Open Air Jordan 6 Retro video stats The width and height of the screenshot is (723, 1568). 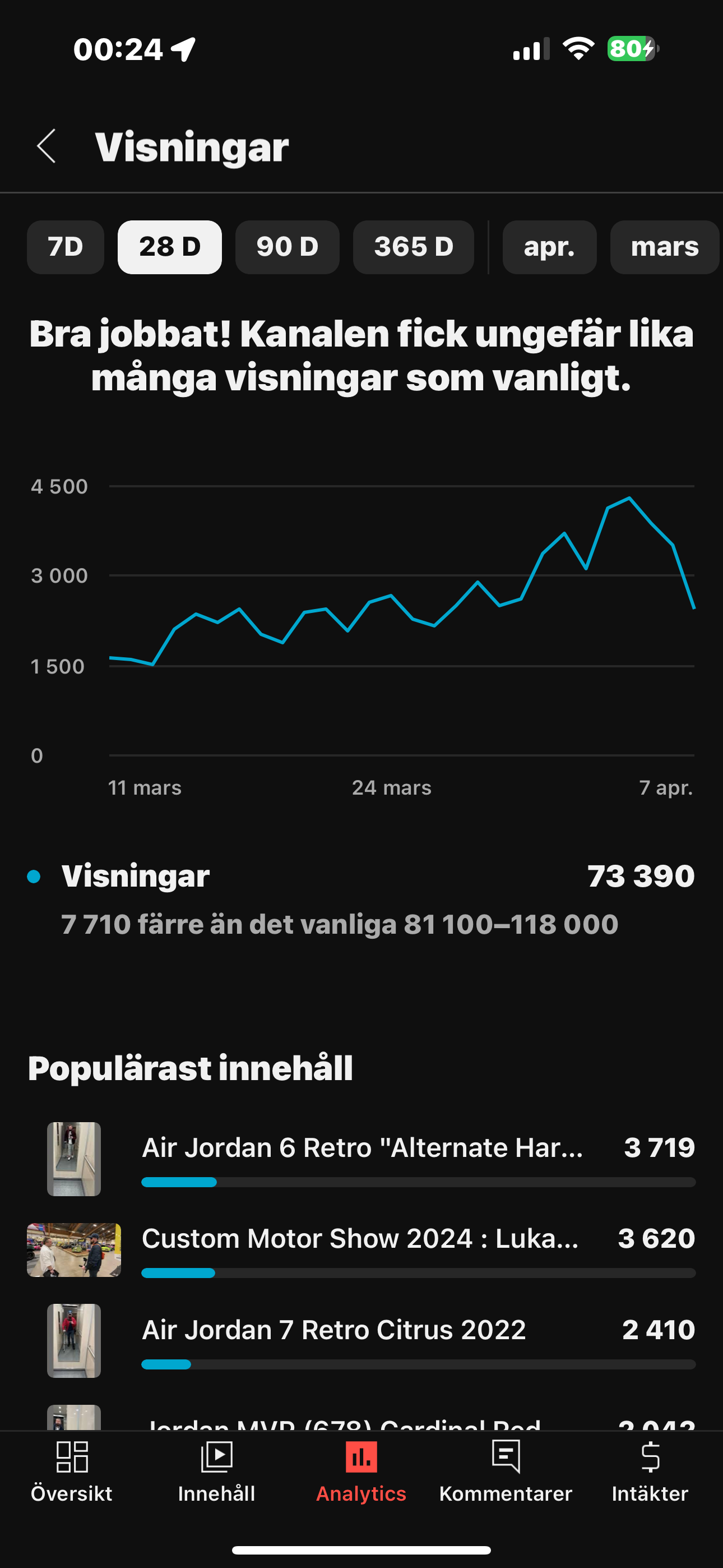(361, 1159)
